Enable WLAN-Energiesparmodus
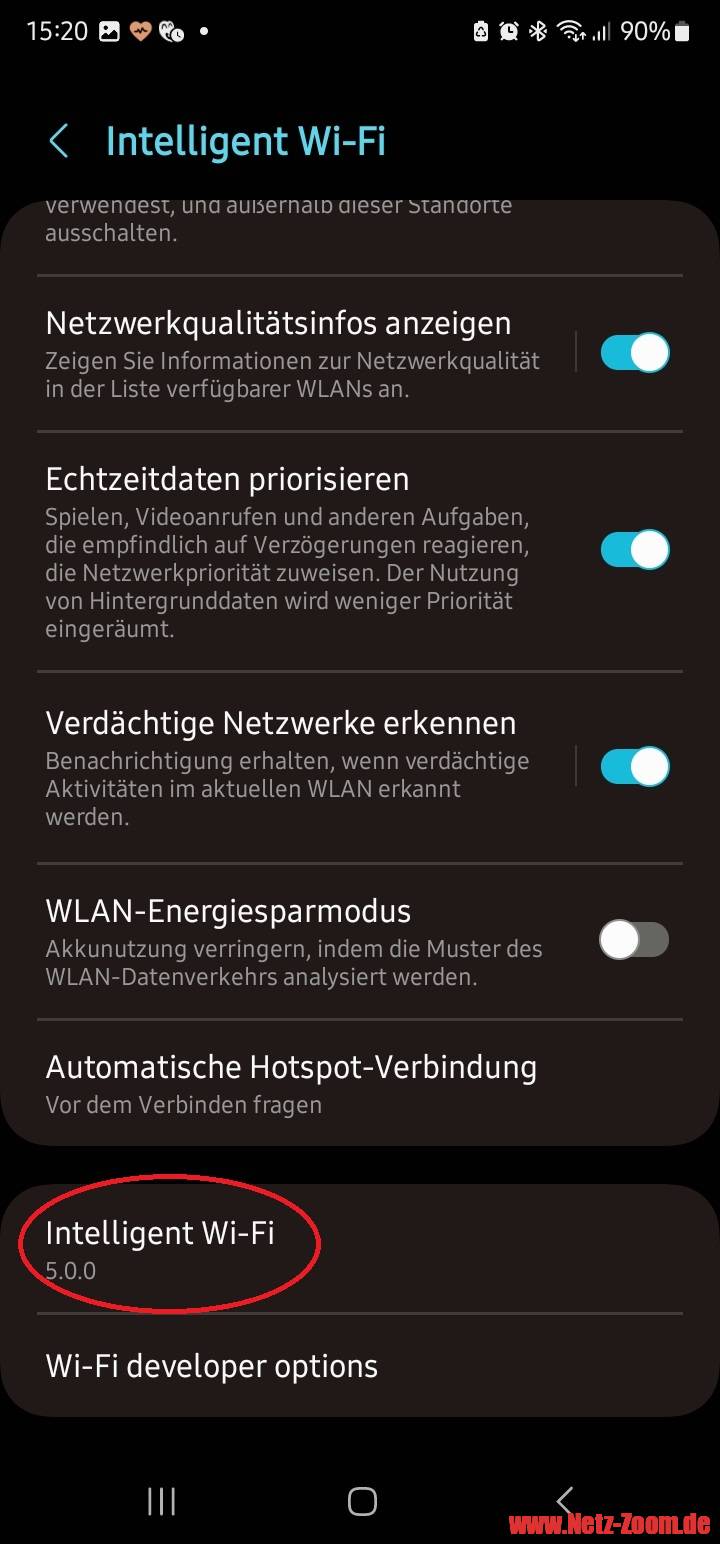Screen dimensions: 720x1544 634,940
